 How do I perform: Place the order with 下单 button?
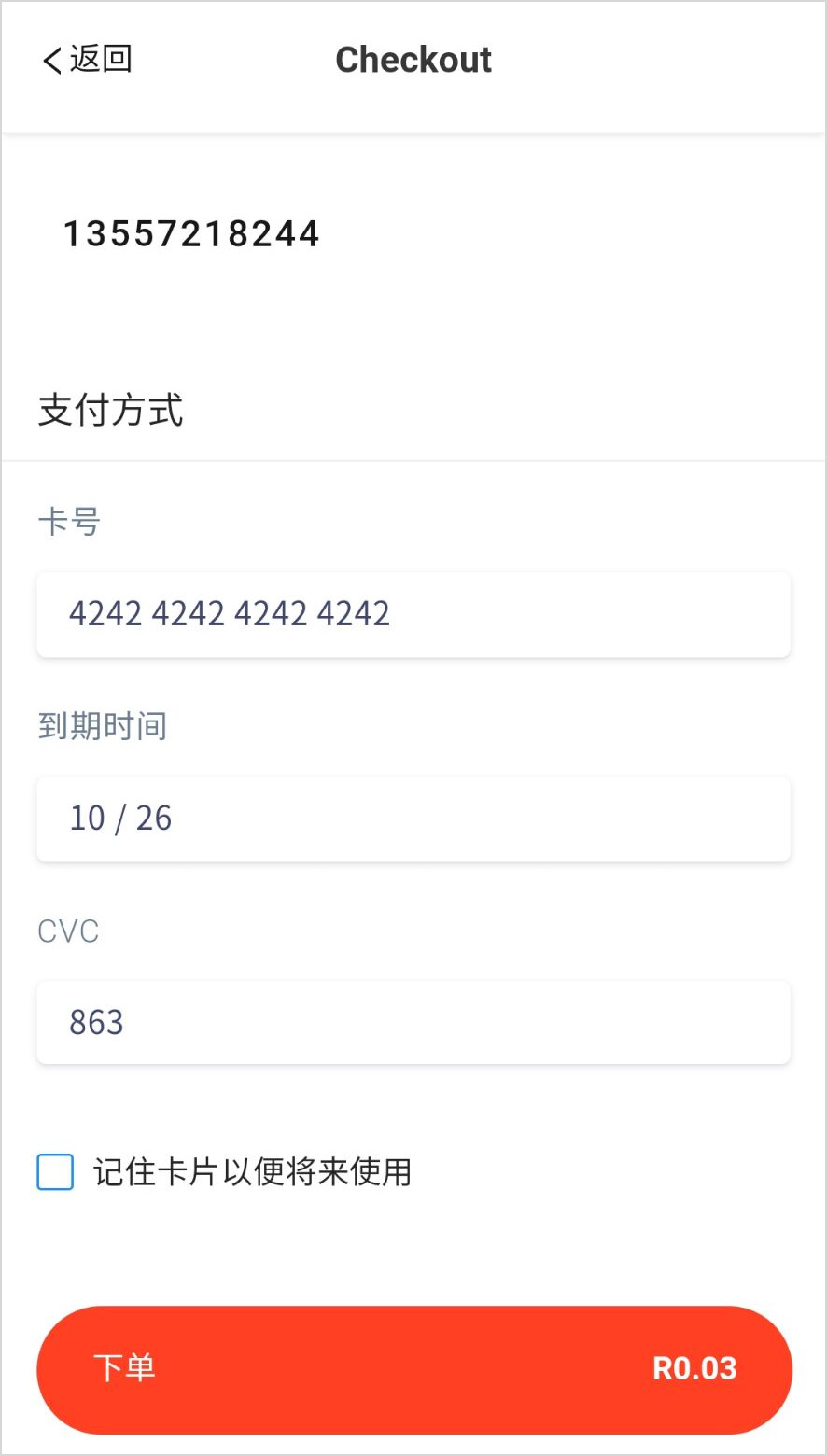(x=413, y=1369)
